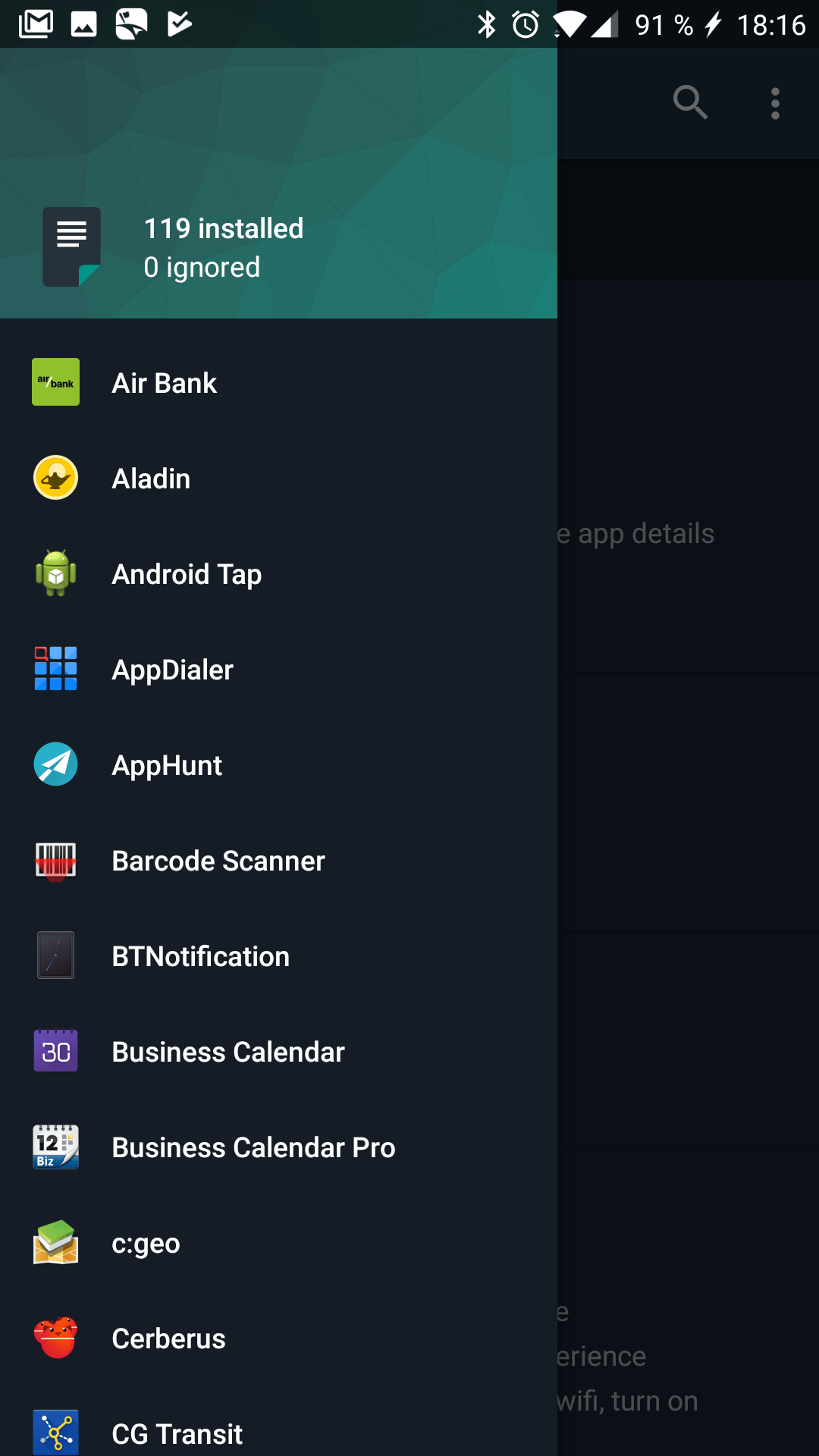The image size is (819, 1456).
Task: Open the BTNotification entry
Action: click(278, 955)
